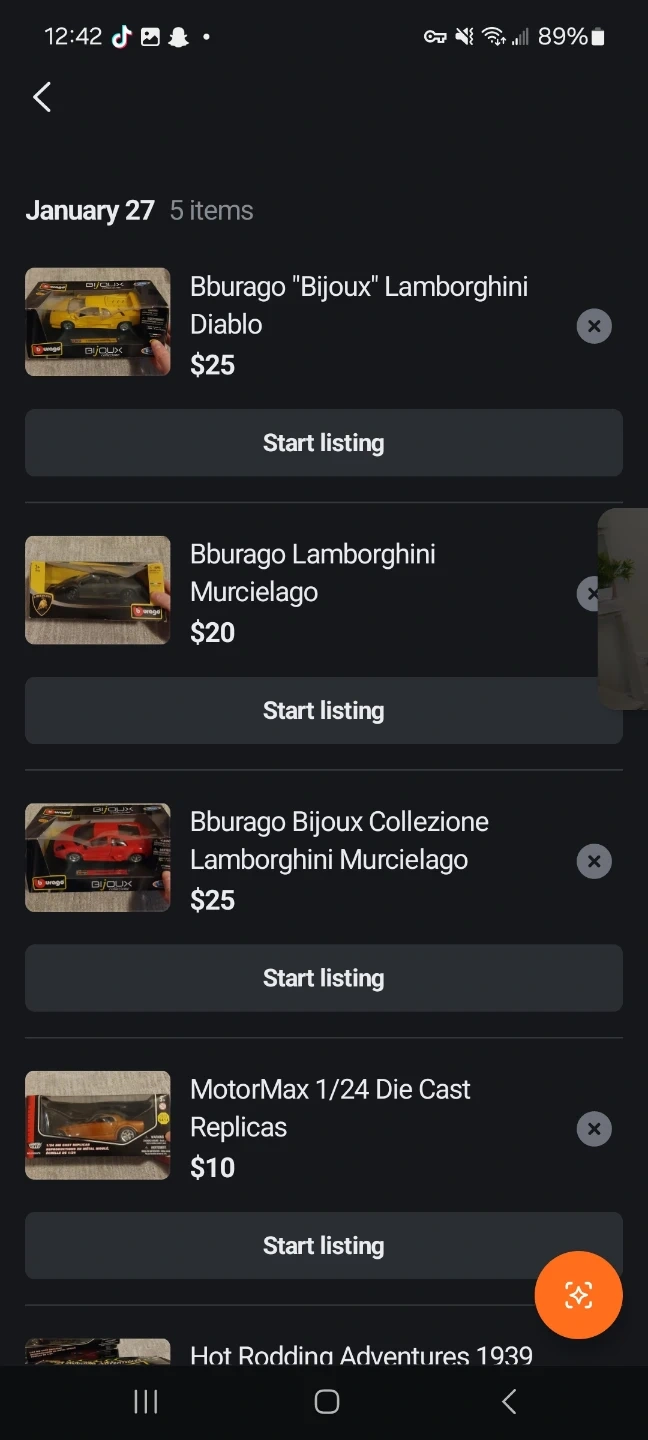The width and height of the screenshot is (648, 1440).
Task: Open the MotorMax orange car thumbnail
Action: pyautogui.click(x=97, y=1125)
